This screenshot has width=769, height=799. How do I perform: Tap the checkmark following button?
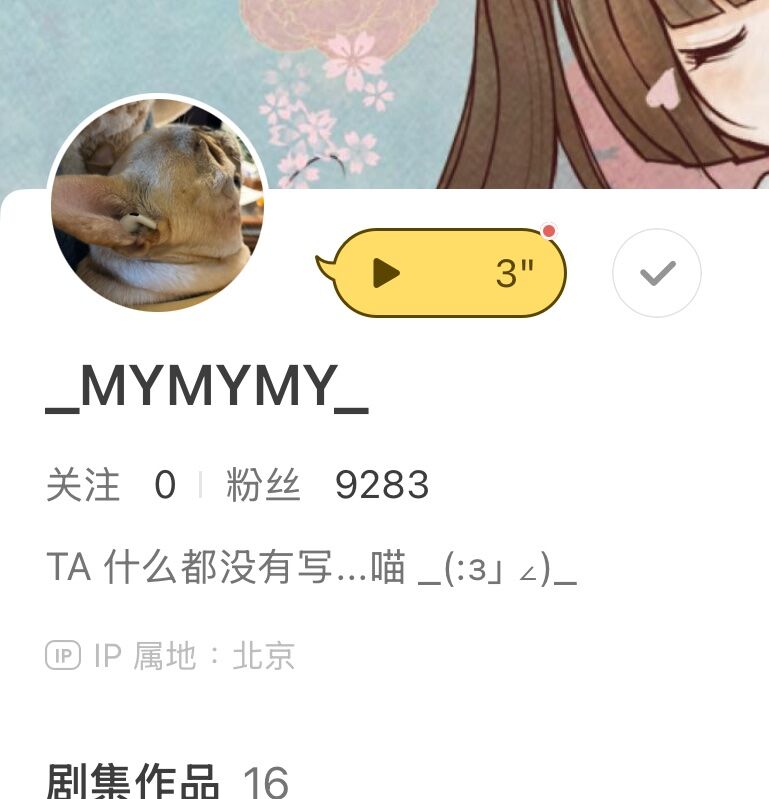(657, 273)
